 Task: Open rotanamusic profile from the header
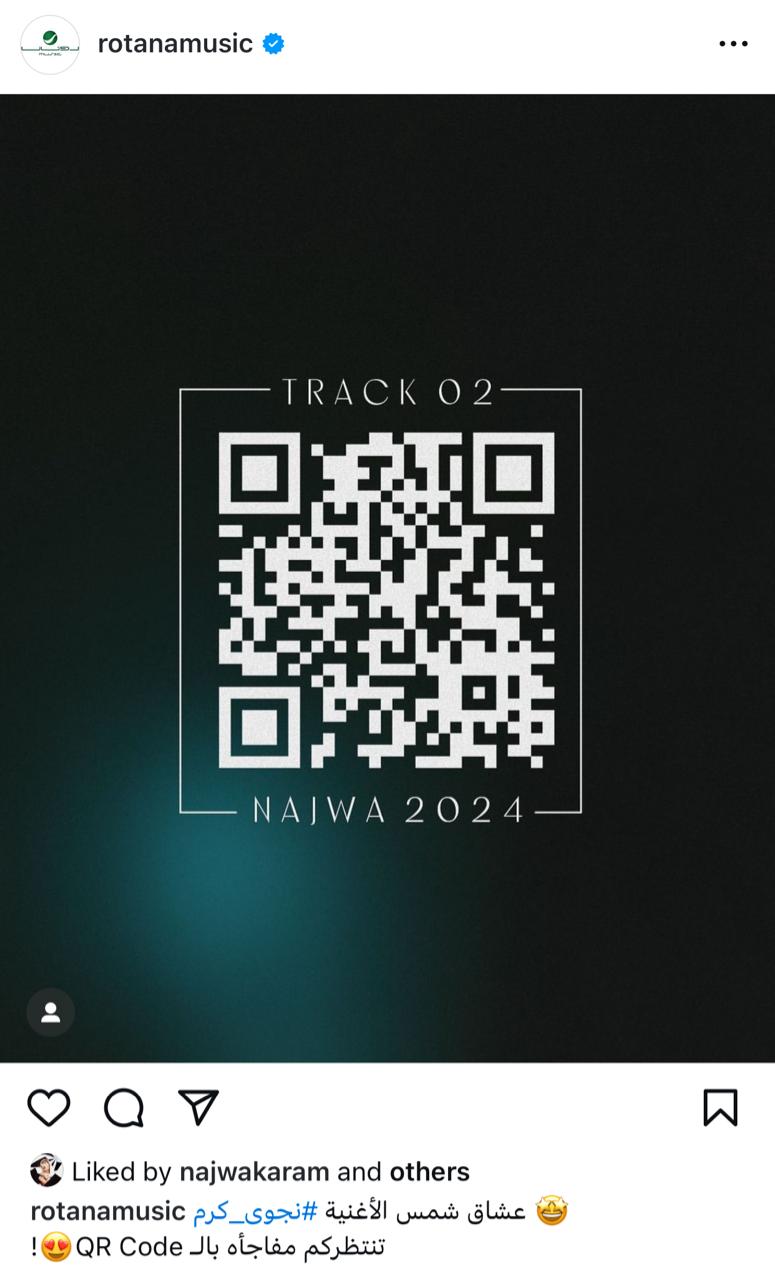tap(175, 44)
